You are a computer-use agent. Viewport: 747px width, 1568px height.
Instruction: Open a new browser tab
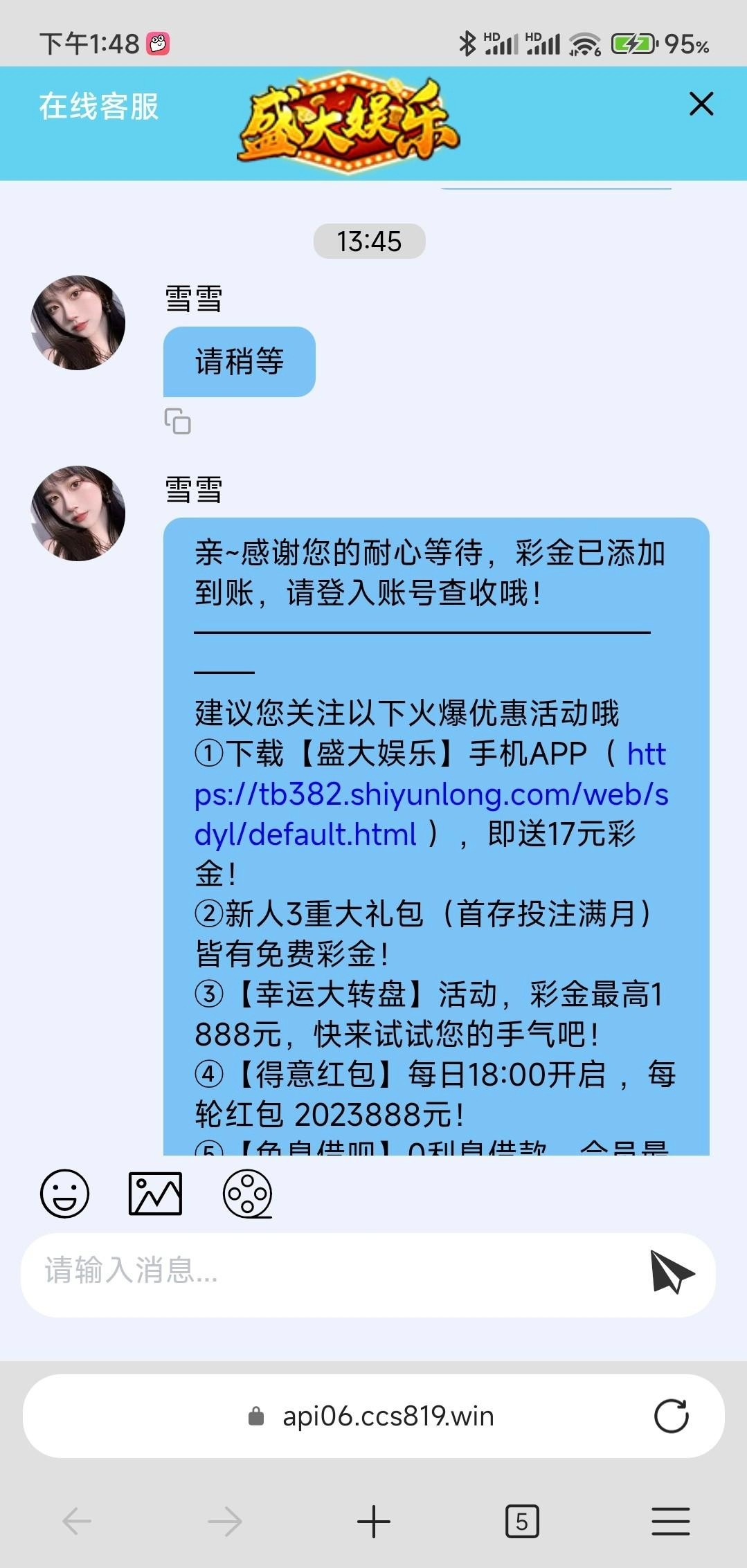point(374,1522)
